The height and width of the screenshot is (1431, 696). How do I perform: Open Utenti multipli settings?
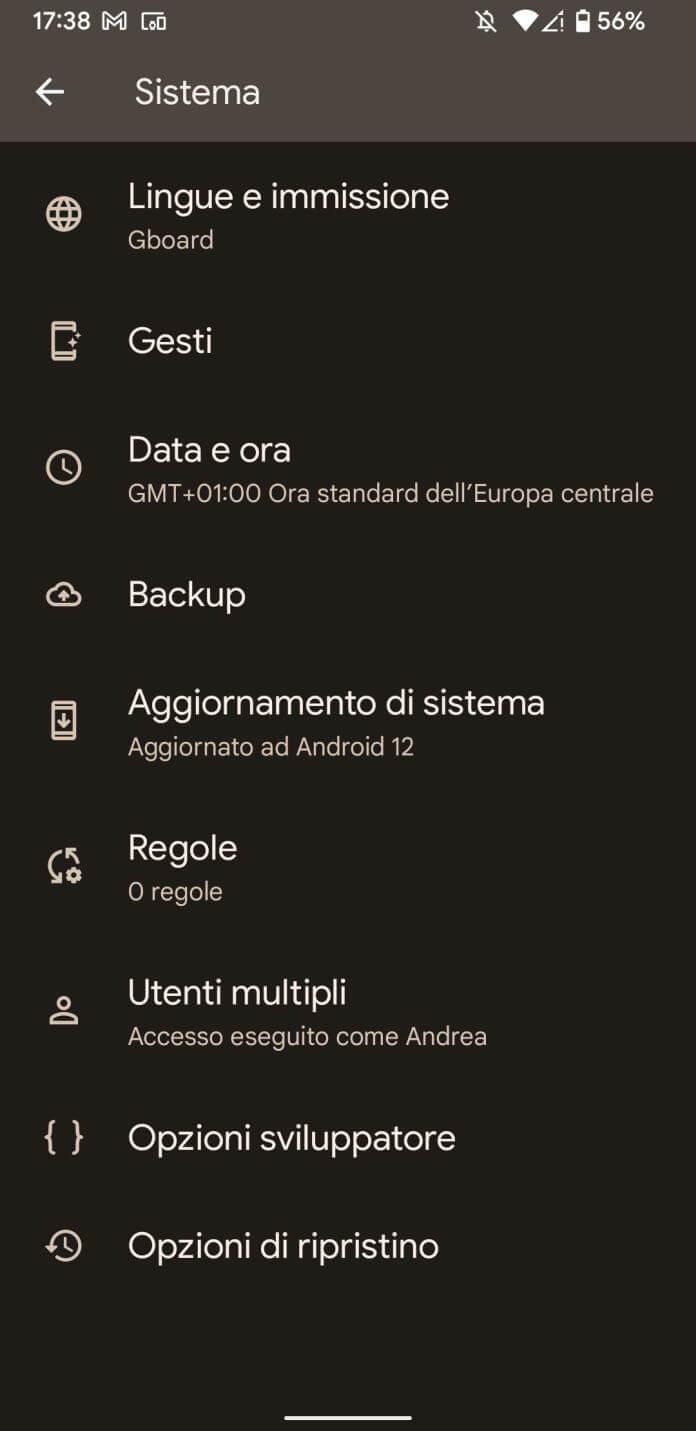click(348, 1011)
